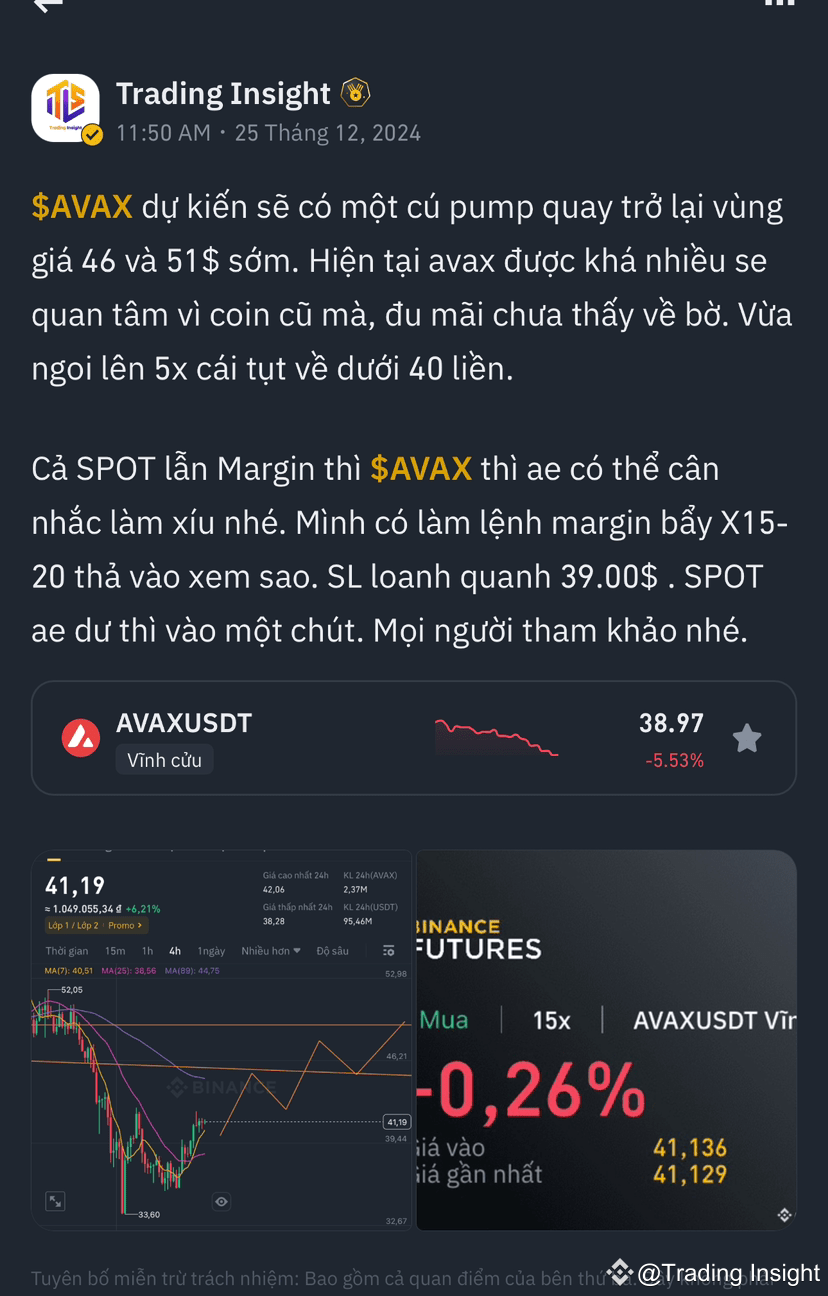Viewport: 828px width, 1296px height.
Task: Toggle the eye icon on the price chart
Action: tap(221, 1201)
